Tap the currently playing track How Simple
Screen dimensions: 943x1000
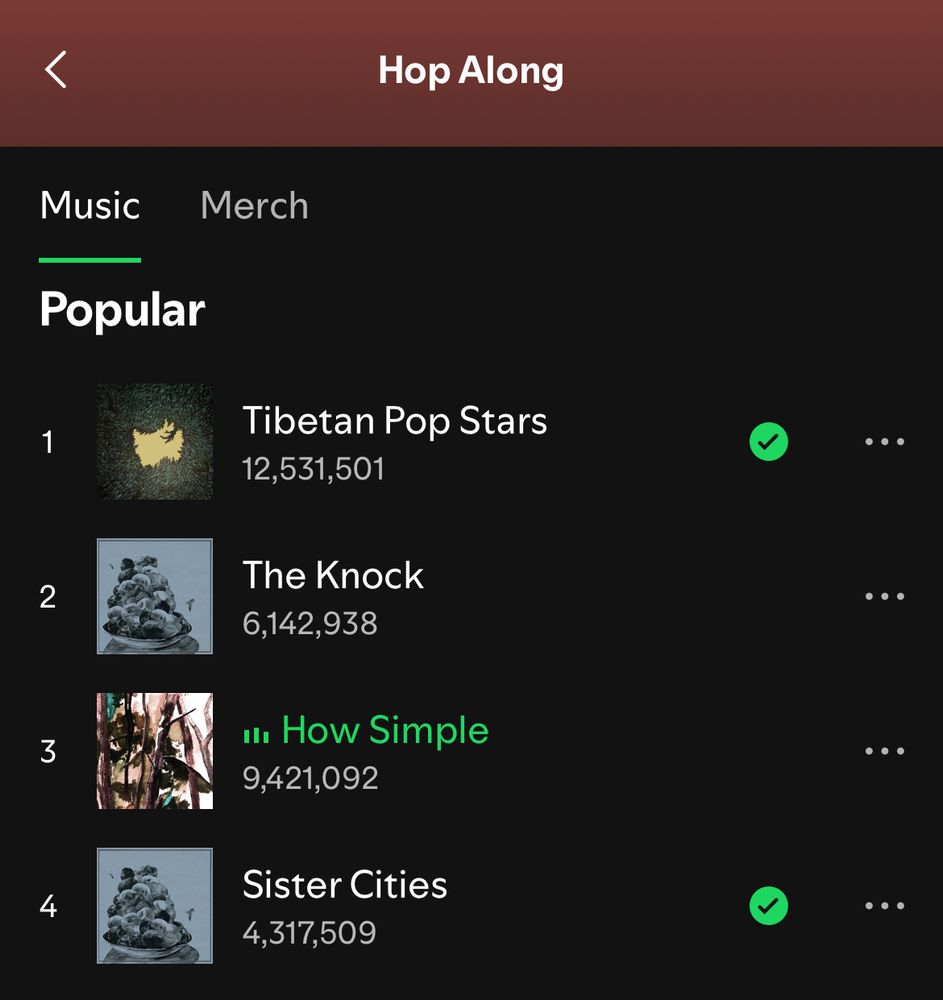coord(385,731)
